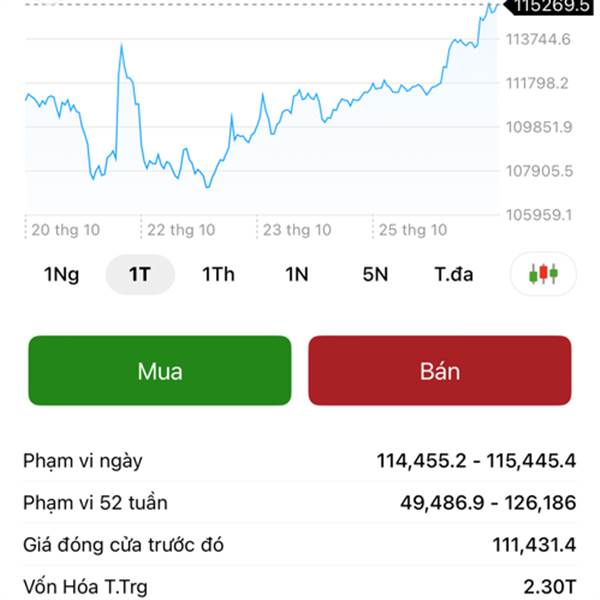View the 5N price history
This screenshot has height=600, width=600.
[375, 274]
